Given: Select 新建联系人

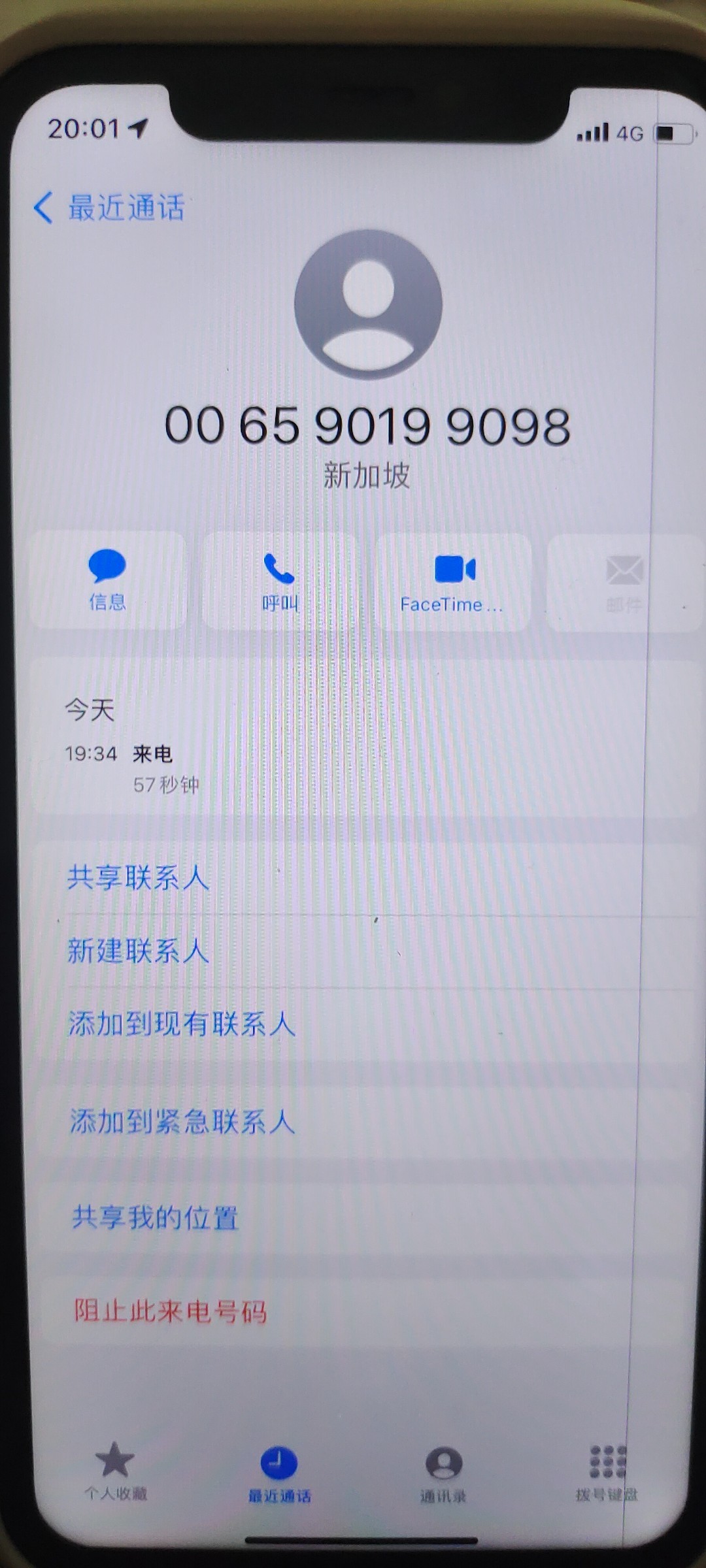Looking at the screenshot, I should coord(139,951).
